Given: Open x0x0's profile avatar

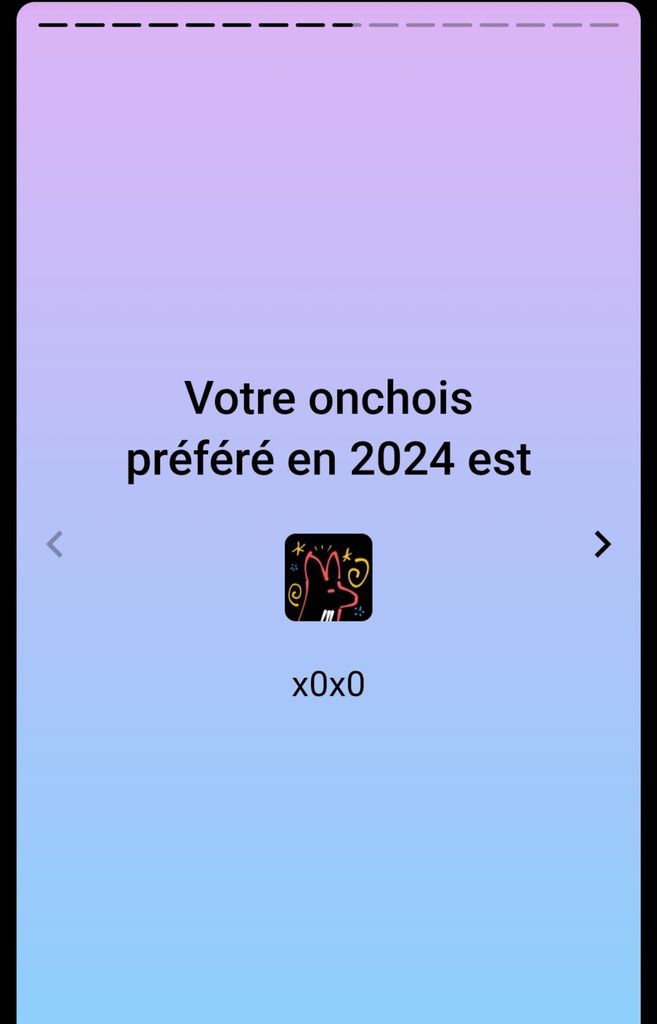Looking at the screenshot, I should (x=328, y=577).
